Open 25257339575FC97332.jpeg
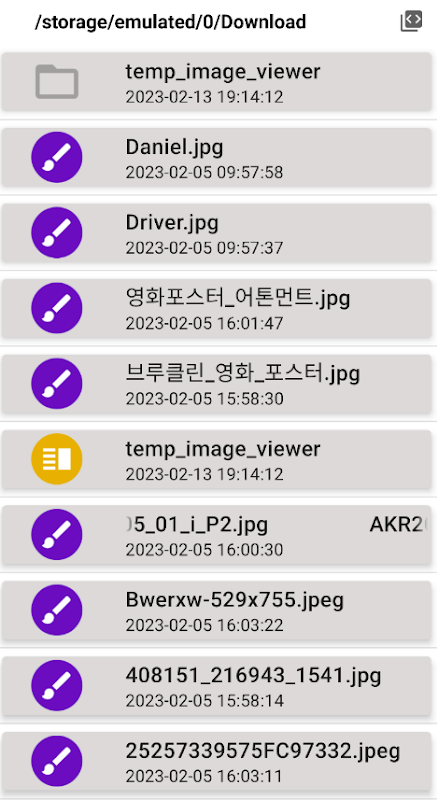Image resolution: width=438 pixels, height=800 pixels. (x=216, y=761)
